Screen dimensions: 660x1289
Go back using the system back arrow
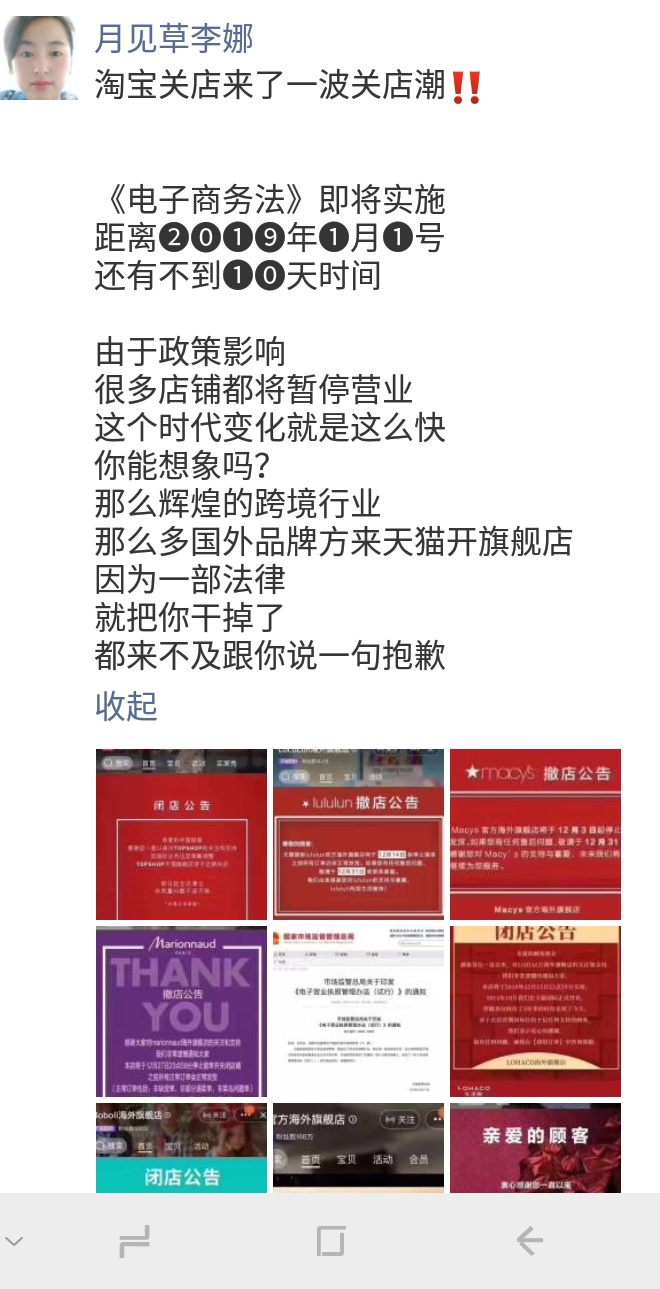click(x=529, y=1242)
